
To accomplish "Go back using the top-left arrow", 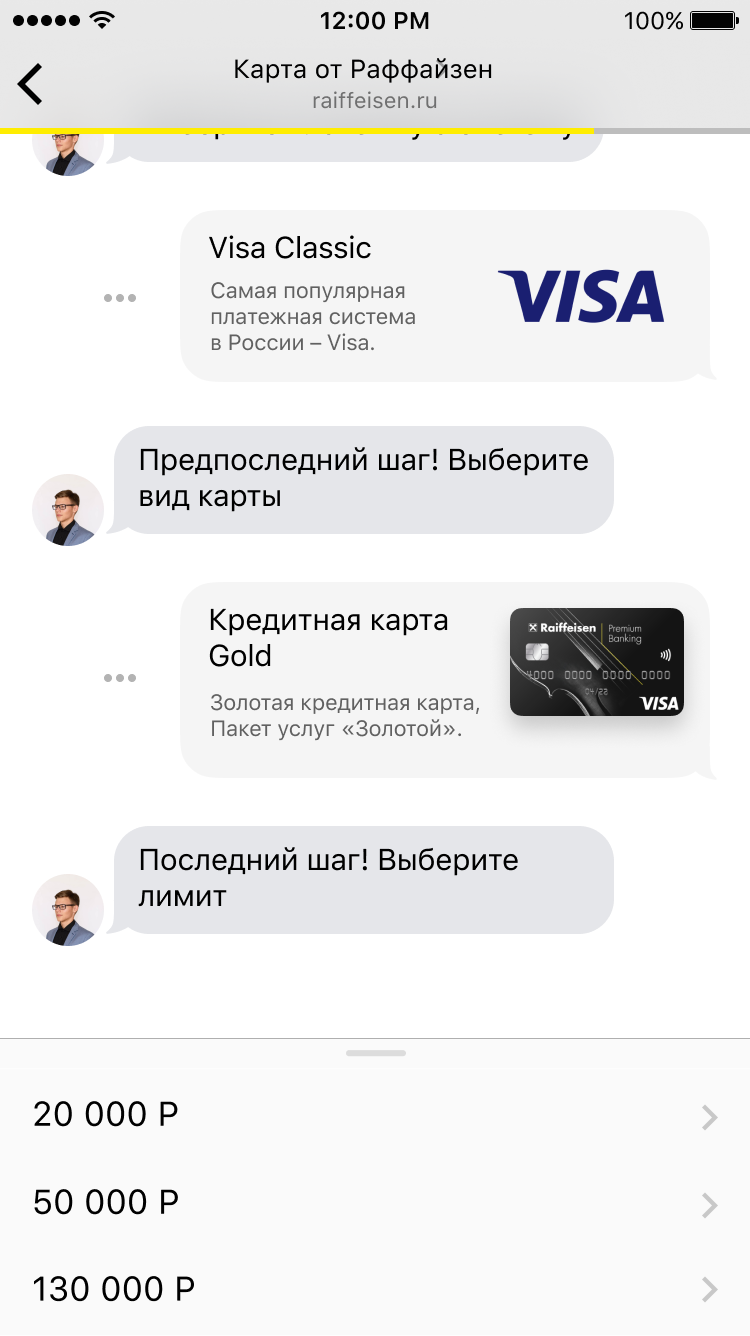I will tap(31, 84).
